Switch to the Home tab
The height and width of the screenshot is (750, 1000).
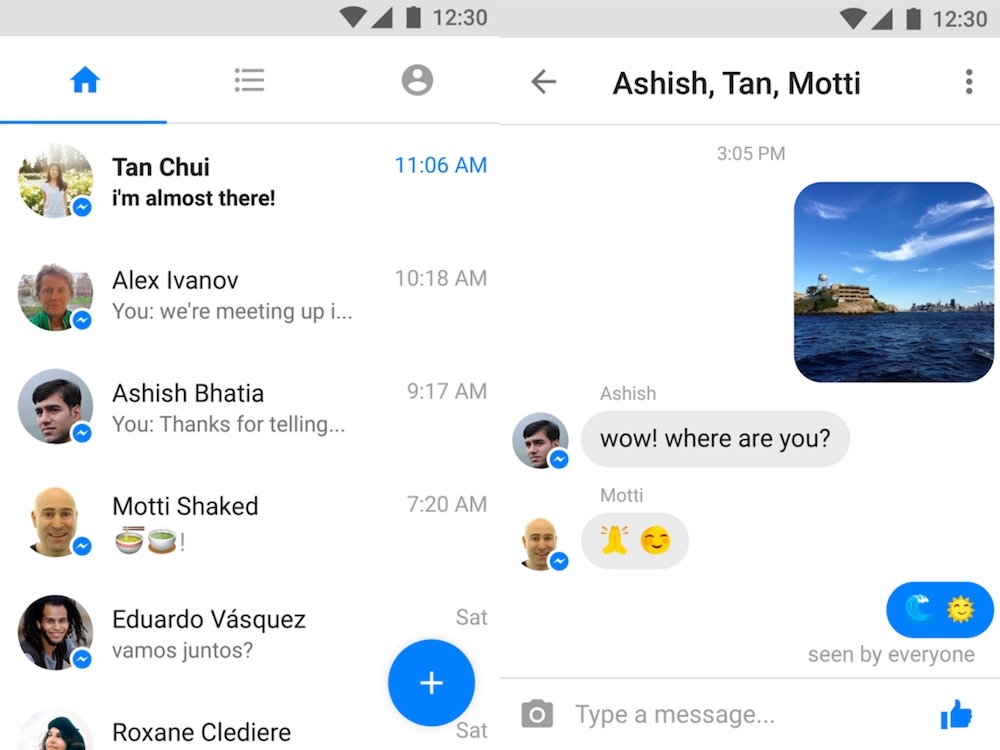(x=85, y=80)
